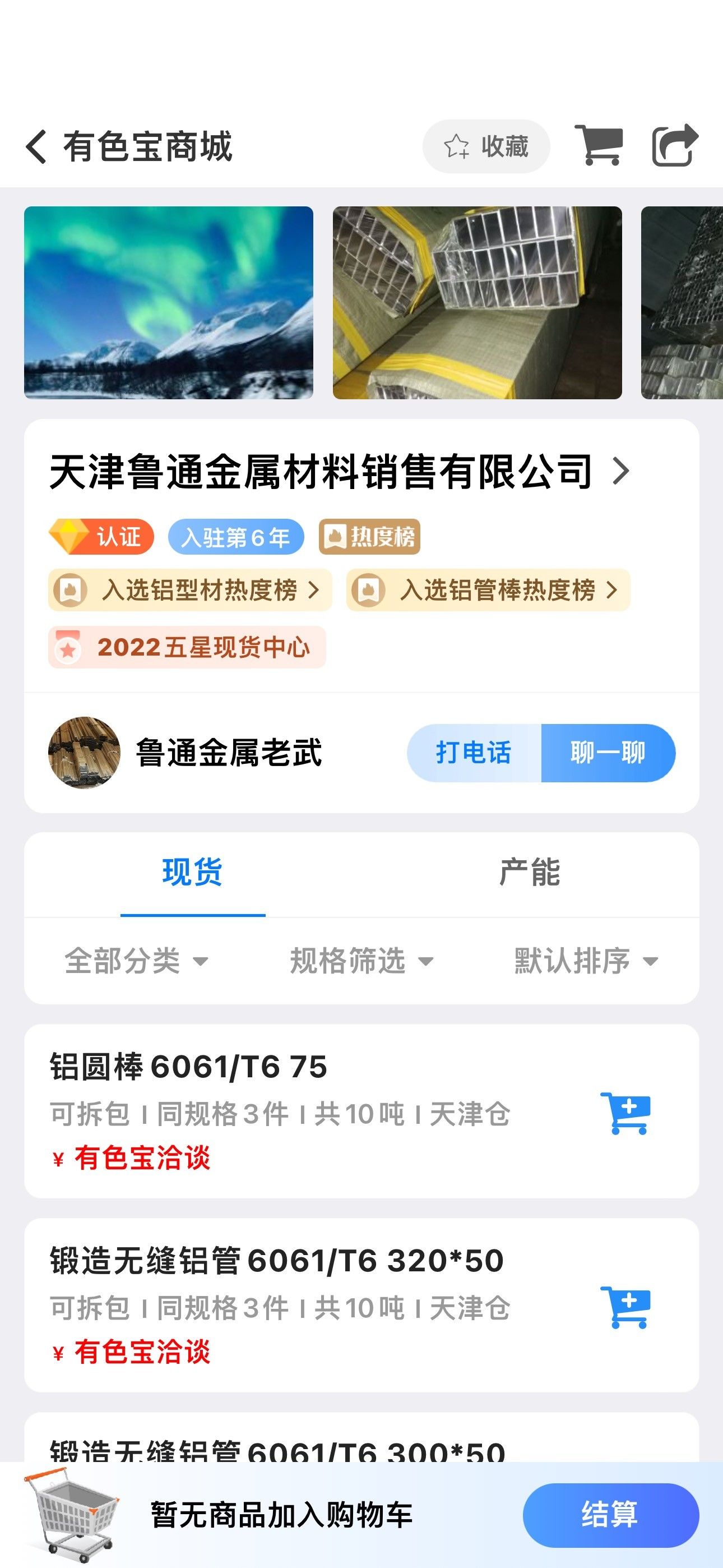Open 入选铝型材热度榜 ranking
Viewport: 723px width, 1568px height.
point(190,590)
